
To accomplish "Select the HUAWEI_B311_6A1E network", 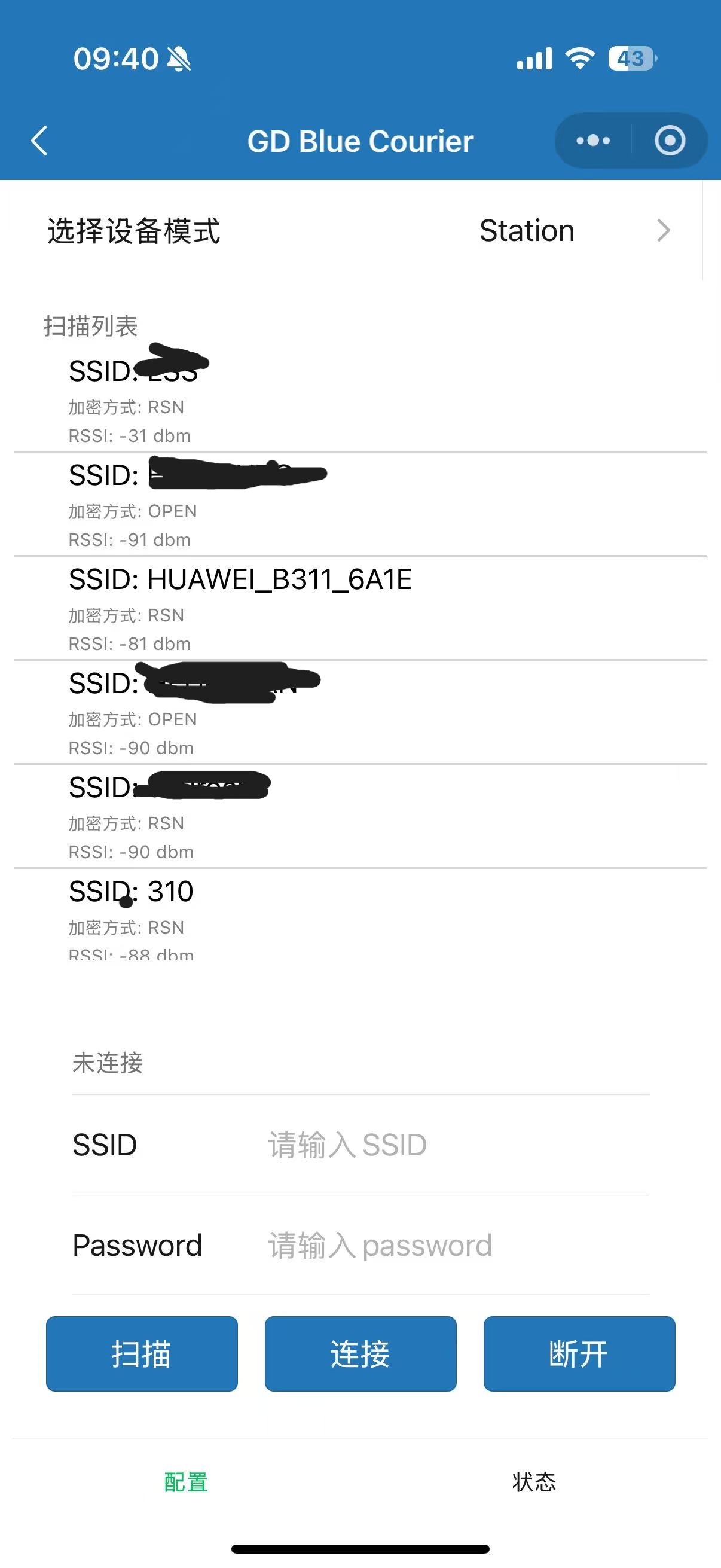I will coord(360,608).
